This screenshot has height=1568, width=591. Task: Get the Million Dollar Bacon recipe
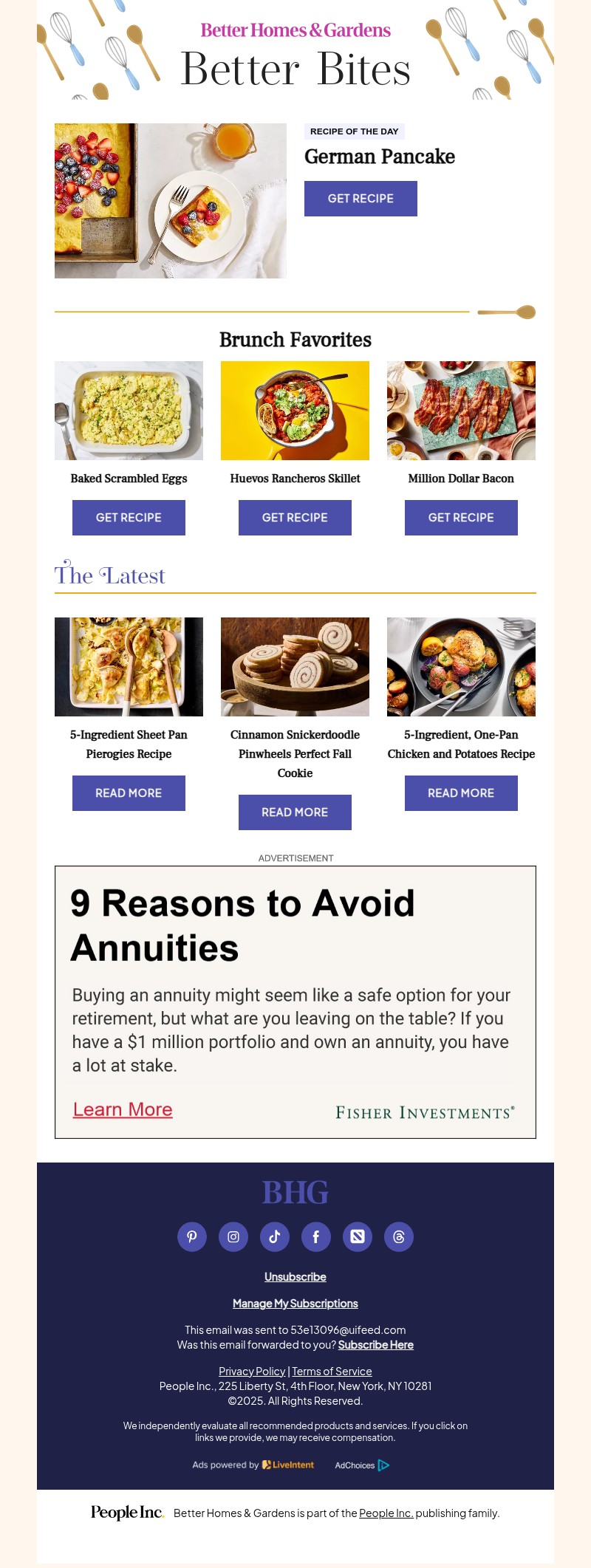pos(461,517)
